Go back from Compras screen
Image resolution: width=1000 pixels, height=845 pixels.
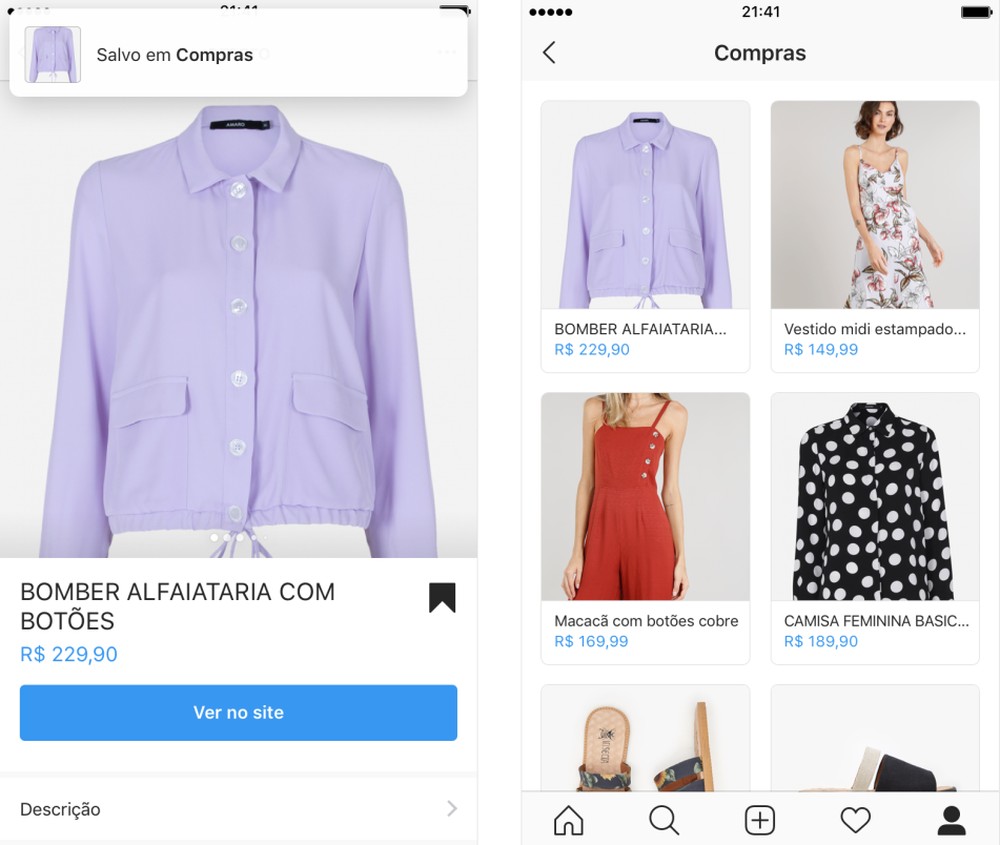[549, 53]
